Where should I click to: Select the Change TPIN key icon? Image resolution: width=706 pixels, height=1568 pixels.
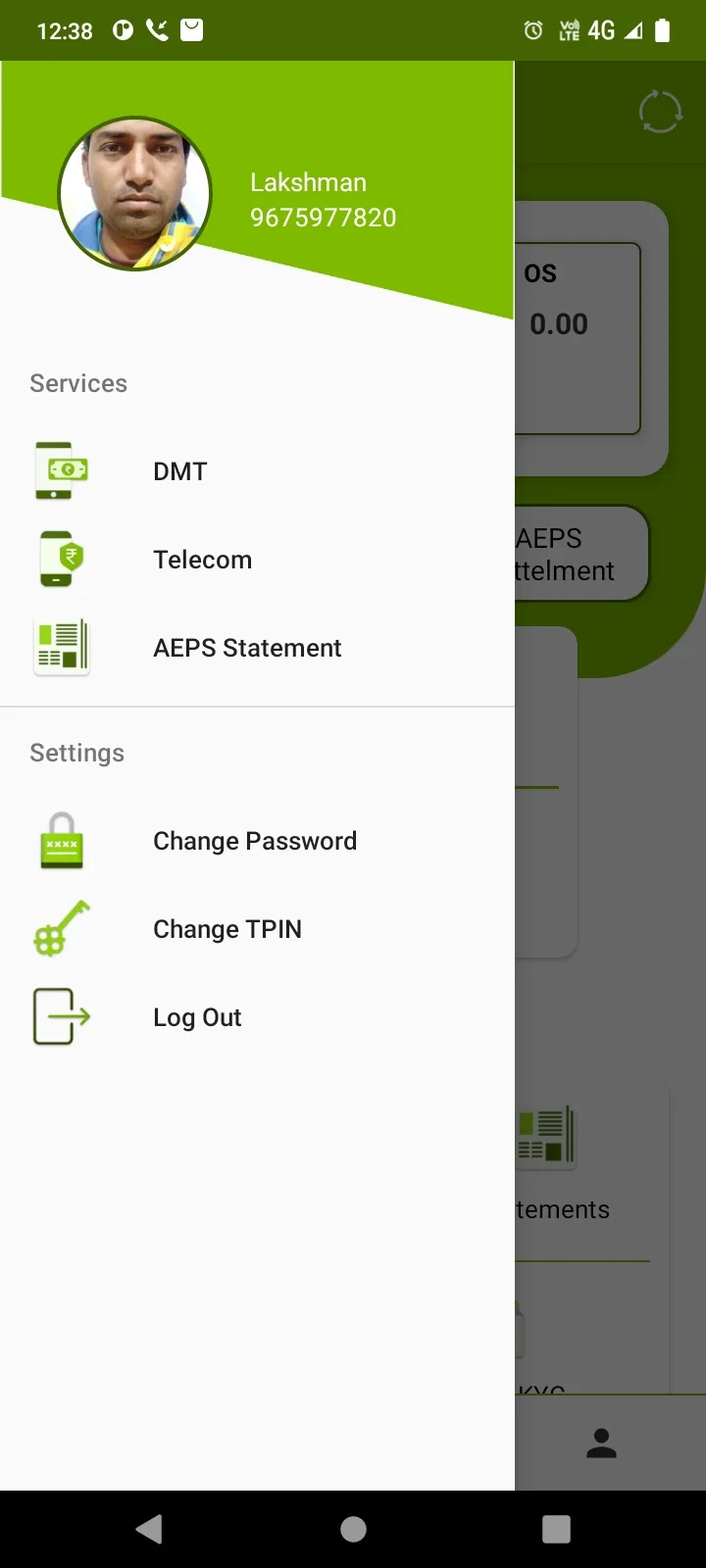pos(59,929)
